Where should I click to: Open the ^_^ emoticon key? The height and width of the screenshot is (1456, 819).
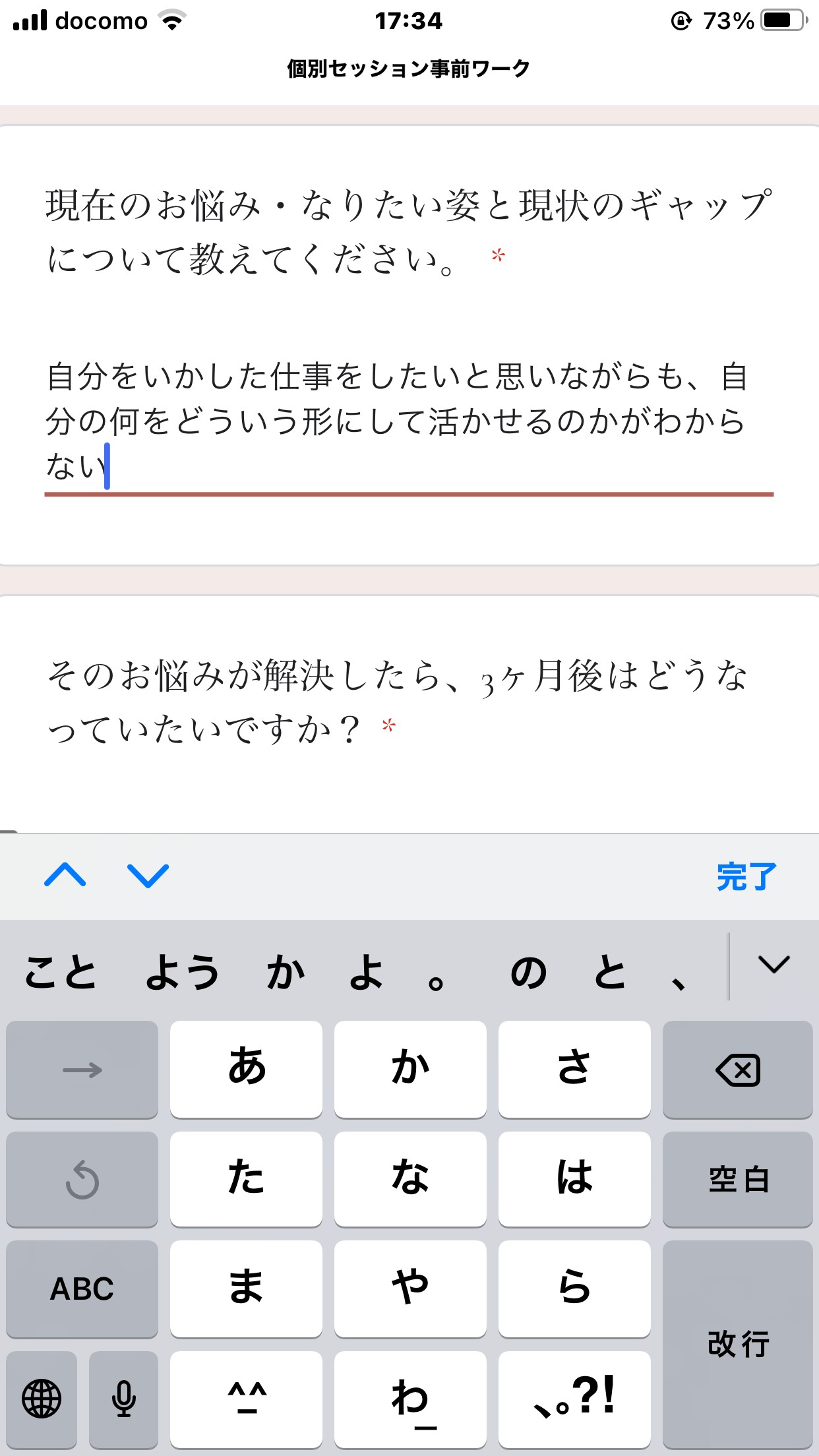tap(246, 1399)
